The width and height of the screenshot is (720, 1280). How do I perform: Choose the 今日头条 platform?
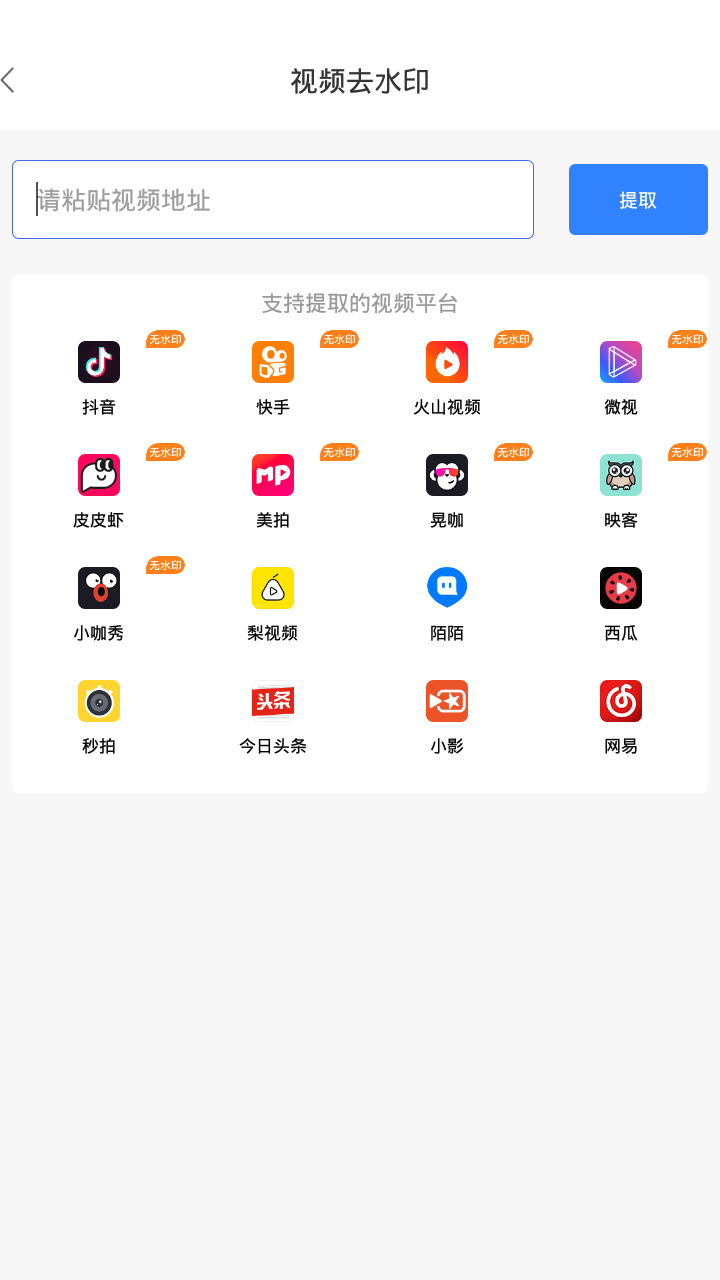coord(273,701)
